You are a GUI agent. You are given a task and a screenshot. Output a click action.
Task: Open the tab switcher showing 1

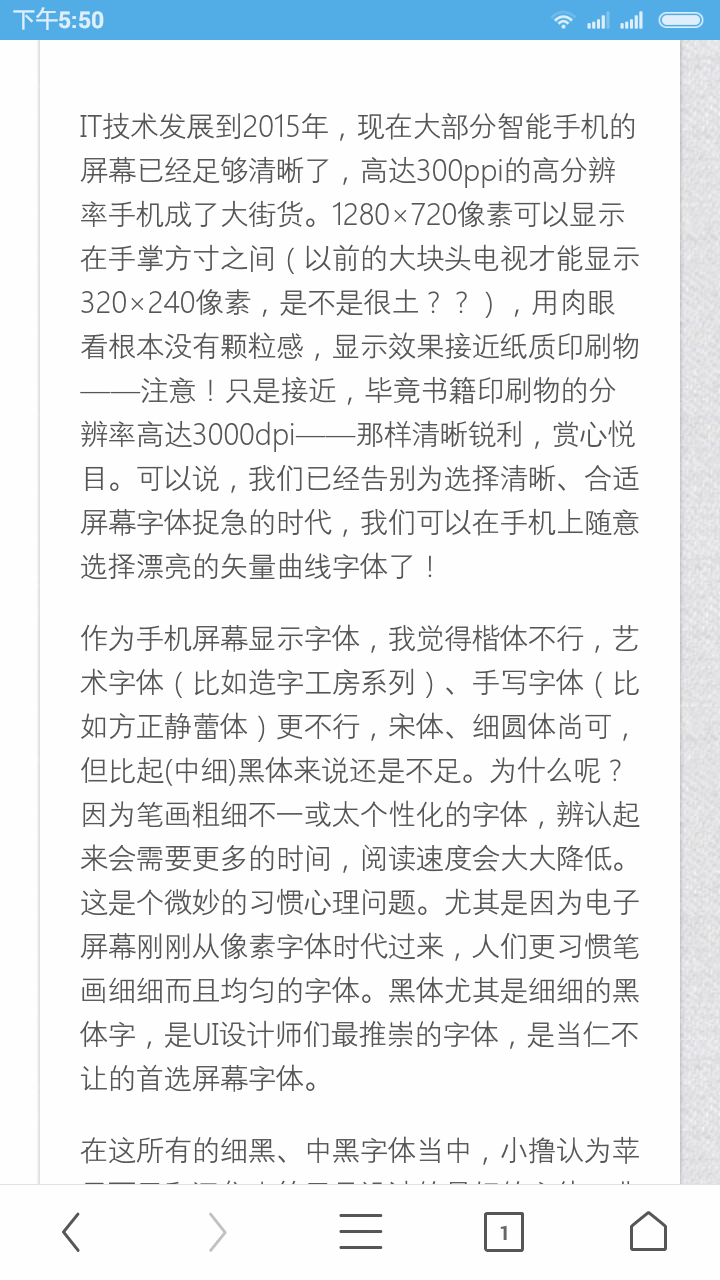[504, 1232]
